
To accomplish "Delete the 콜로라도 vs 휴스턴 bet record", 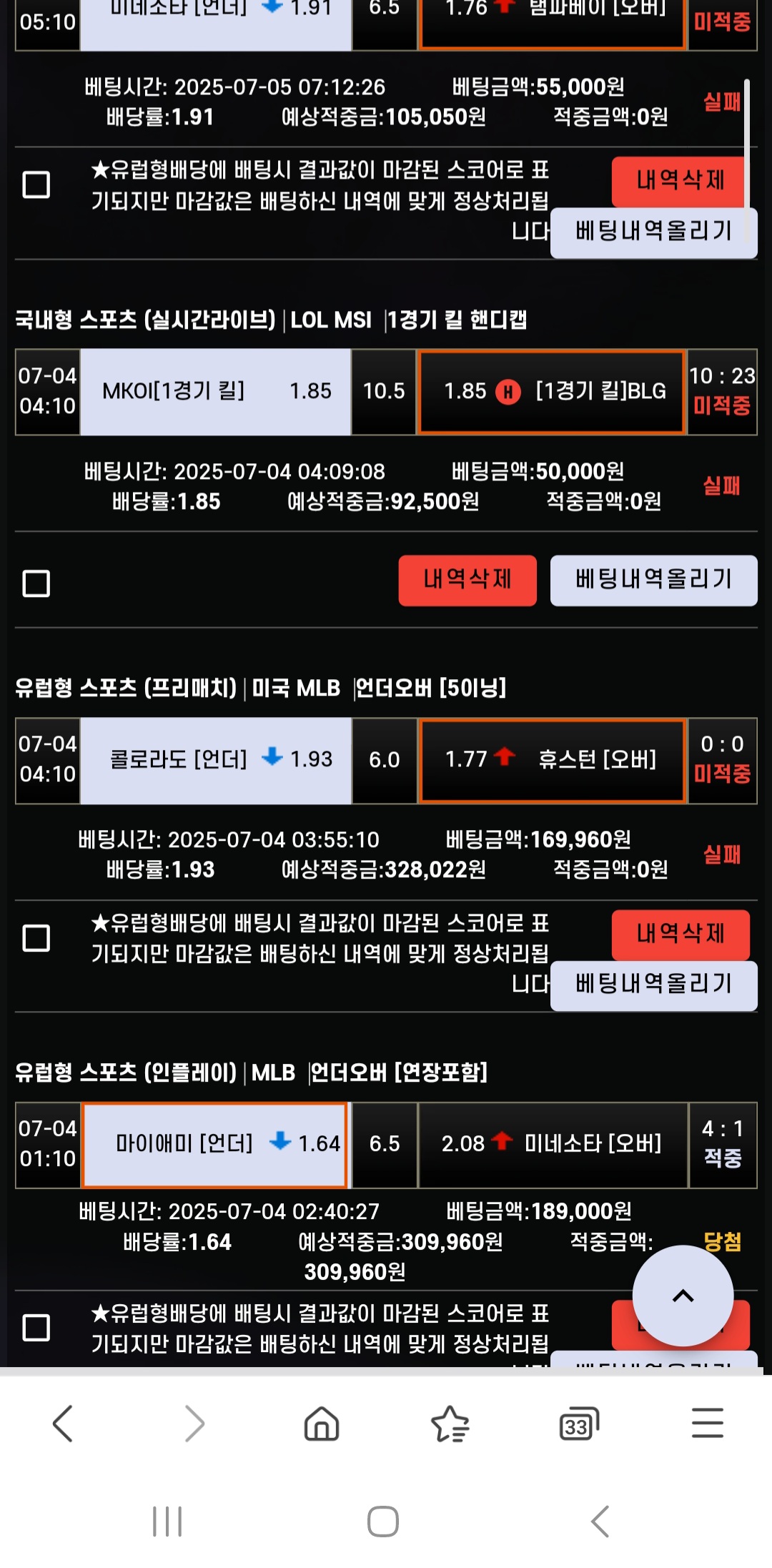I will click(680, 934).
